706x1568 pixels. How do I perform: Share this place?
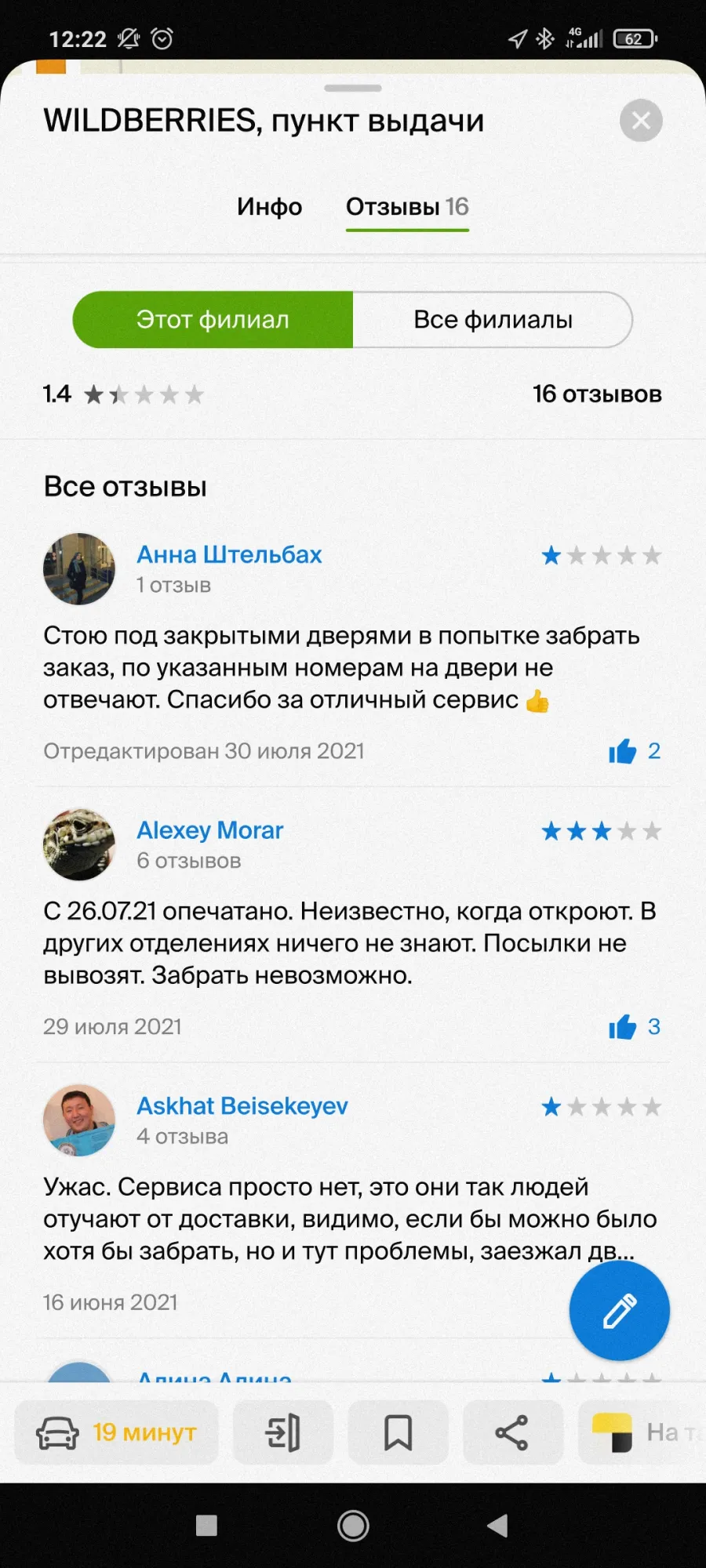(512, 1433)
